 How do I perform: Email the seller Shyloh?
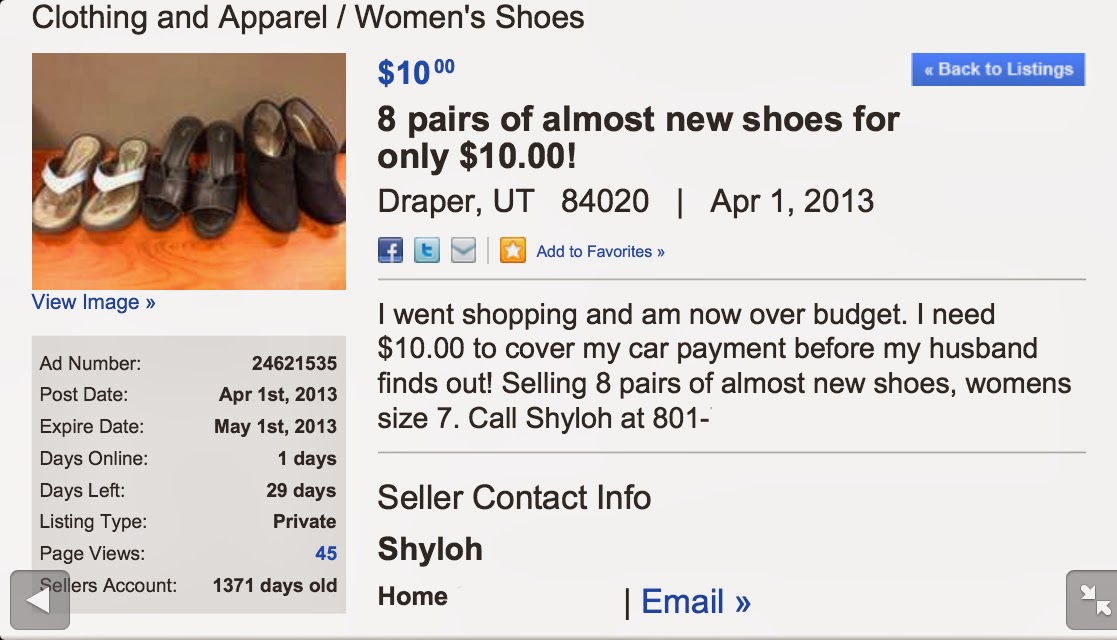coord(695,601)
